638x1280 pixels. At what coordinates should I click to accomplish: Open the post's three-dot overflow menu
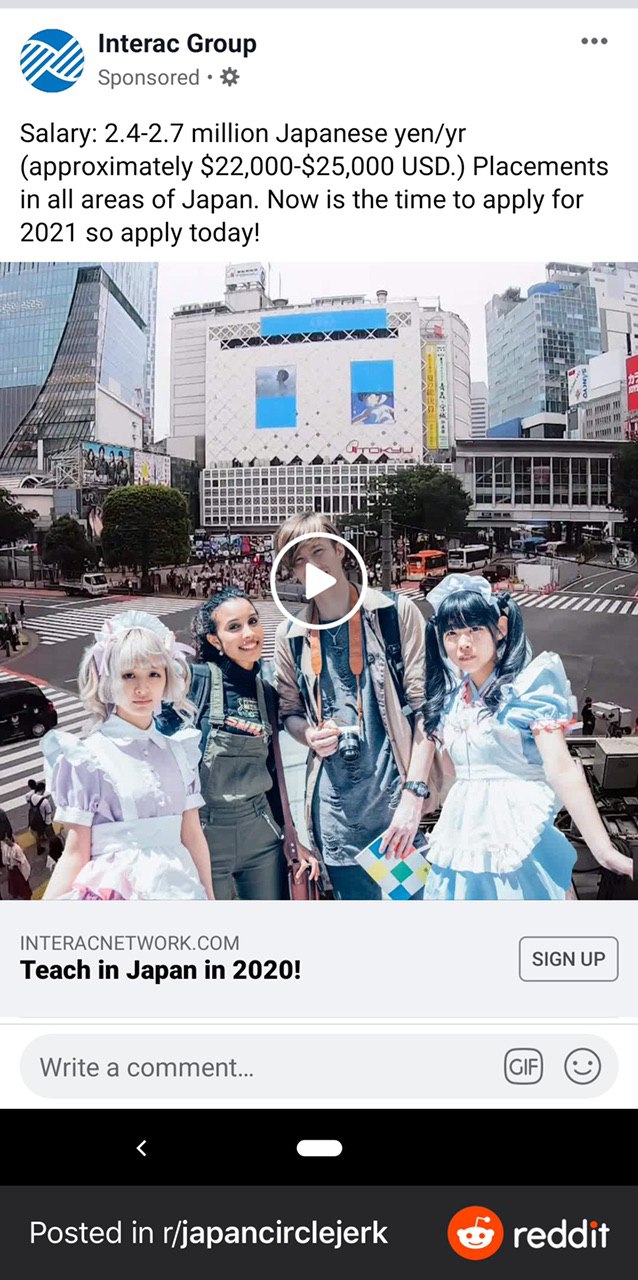pyautogui.click(x=594, y=41)
